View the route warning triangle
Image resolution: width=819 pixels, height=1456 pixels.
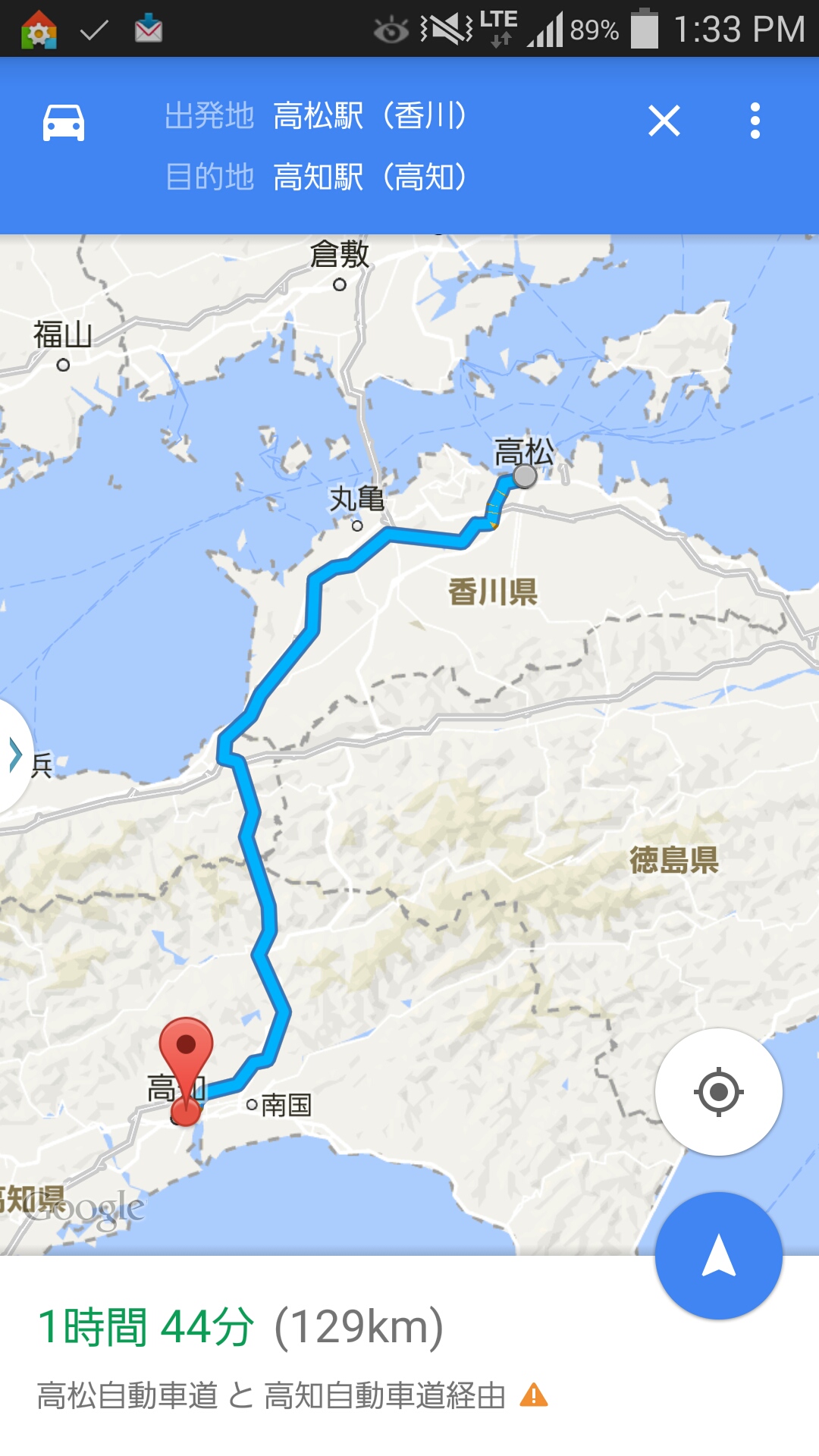pyautogui.click(x=534, y=1395)
